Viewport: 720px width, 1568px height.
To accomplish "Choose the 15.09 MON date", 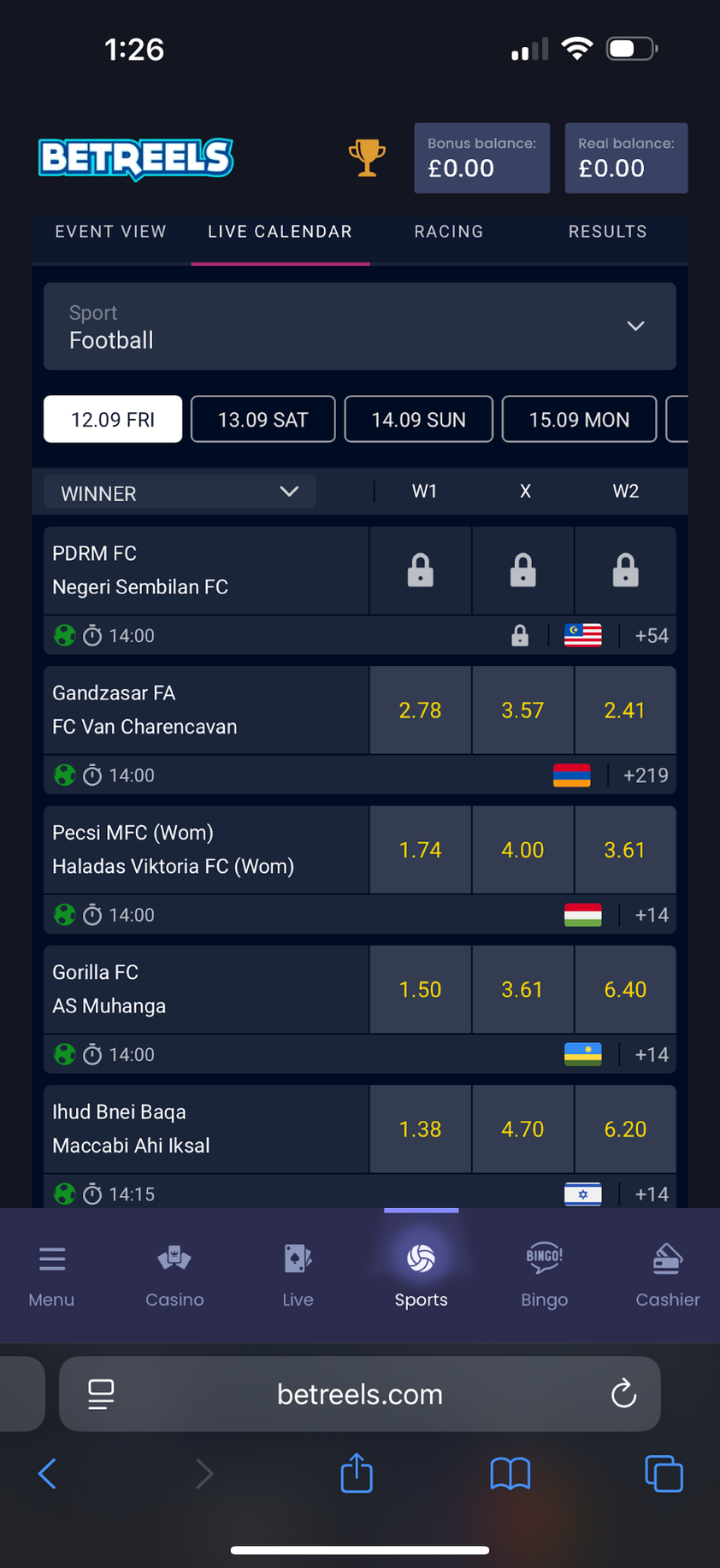I will pyautogui.click(x=579, y=419).
